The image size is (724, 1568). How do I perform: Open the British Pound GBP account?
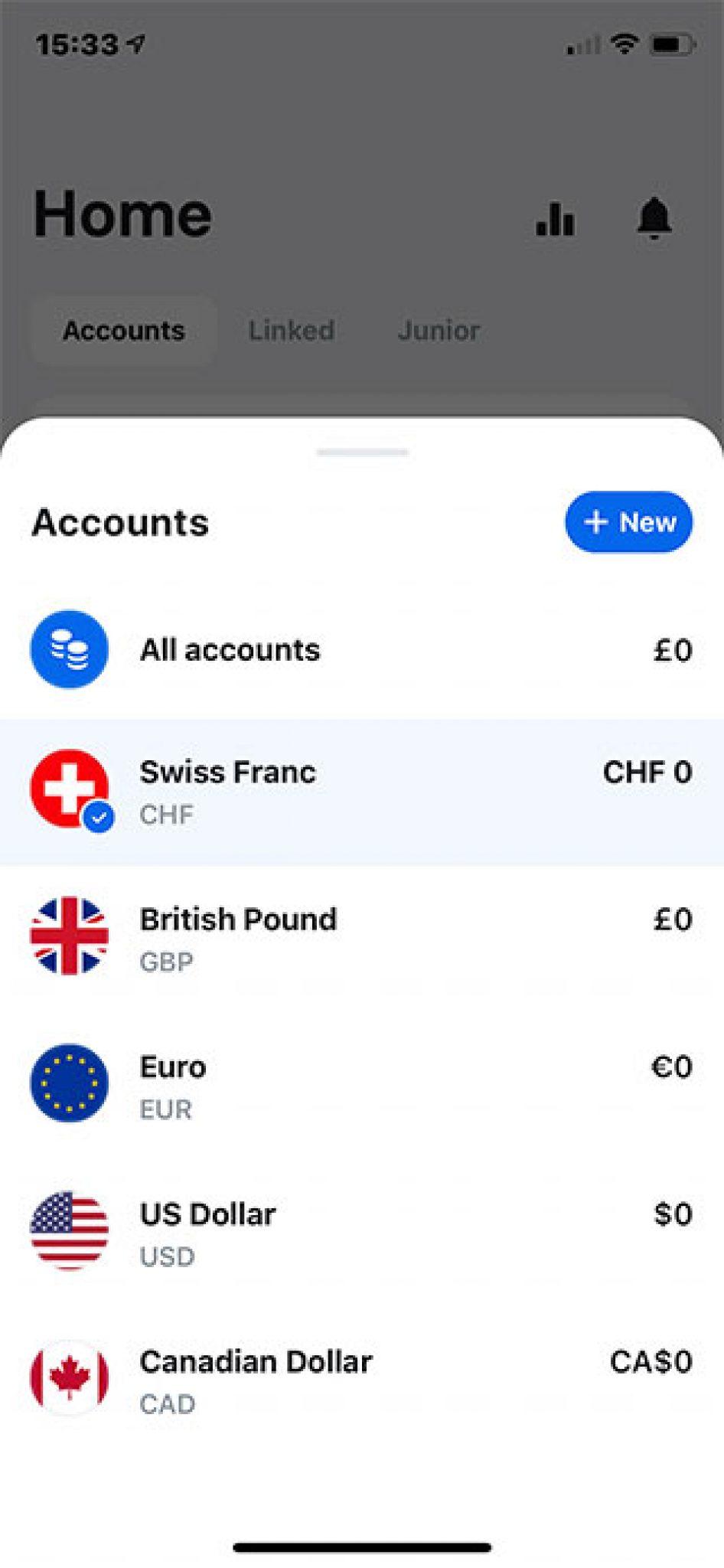362,939
